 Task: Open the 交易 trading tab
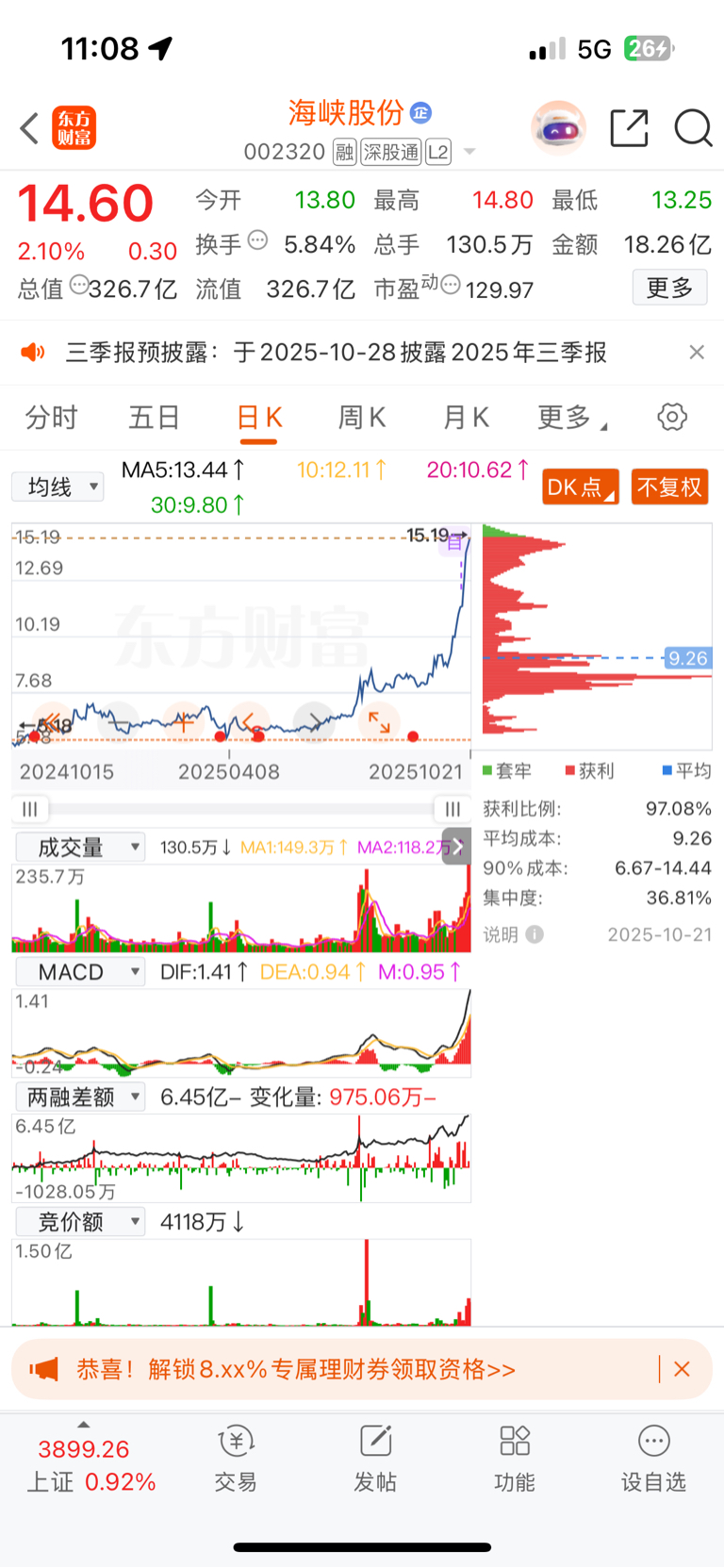pos(236,1458)
